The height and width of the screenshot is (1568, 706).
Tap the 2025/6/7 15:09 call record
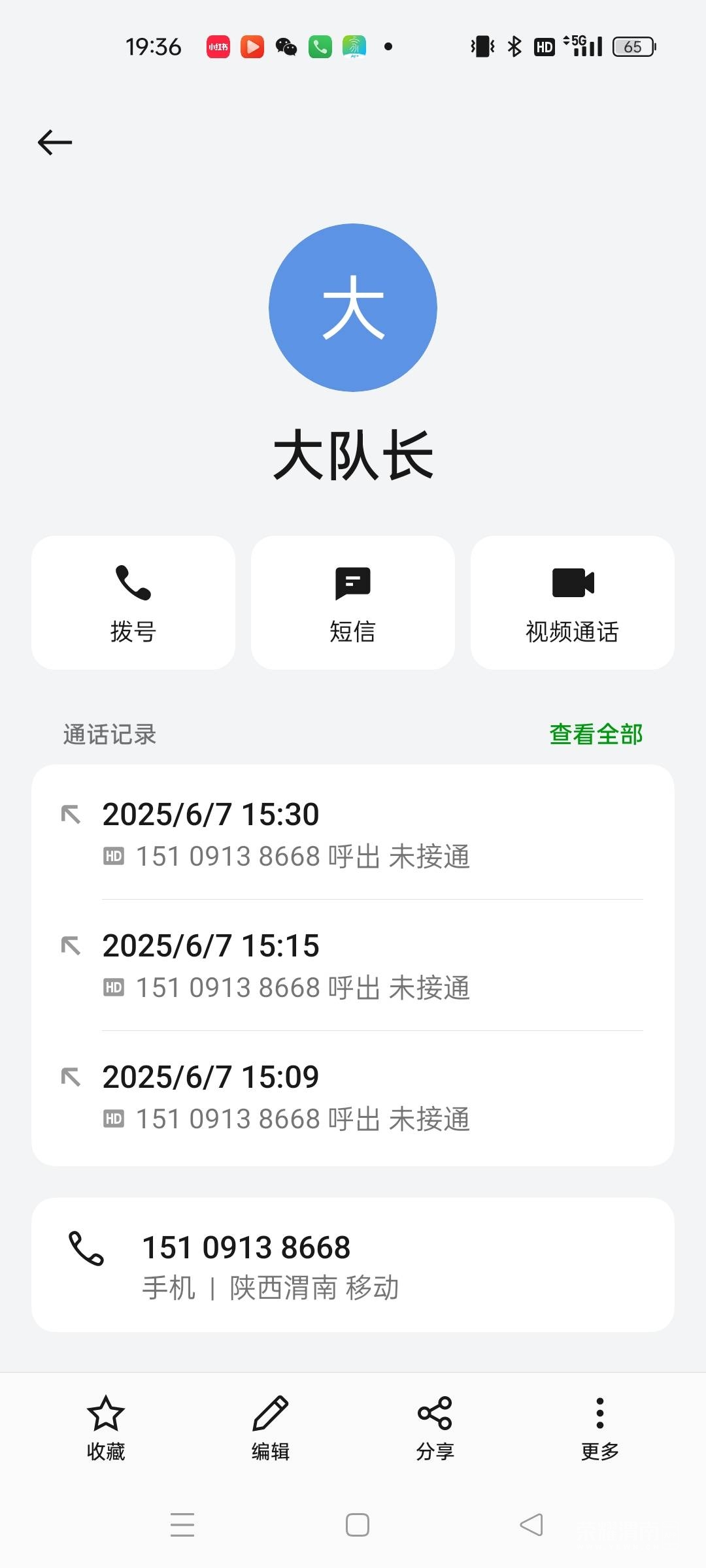point(353,1097)
